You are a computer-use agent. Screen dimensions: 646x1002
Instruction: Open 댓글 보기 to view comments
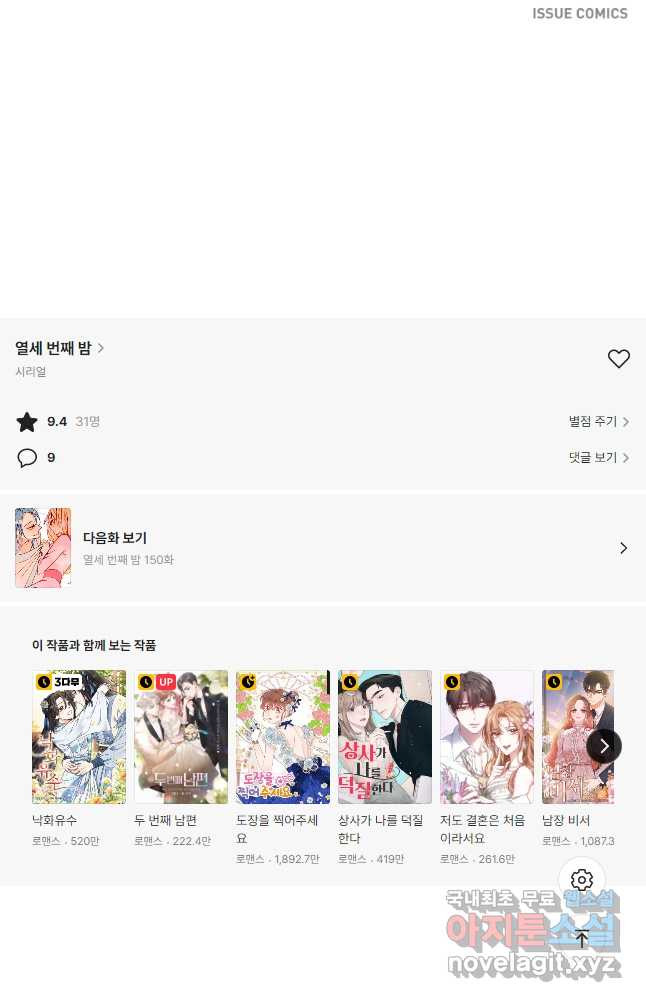click(x=598, y=458)
